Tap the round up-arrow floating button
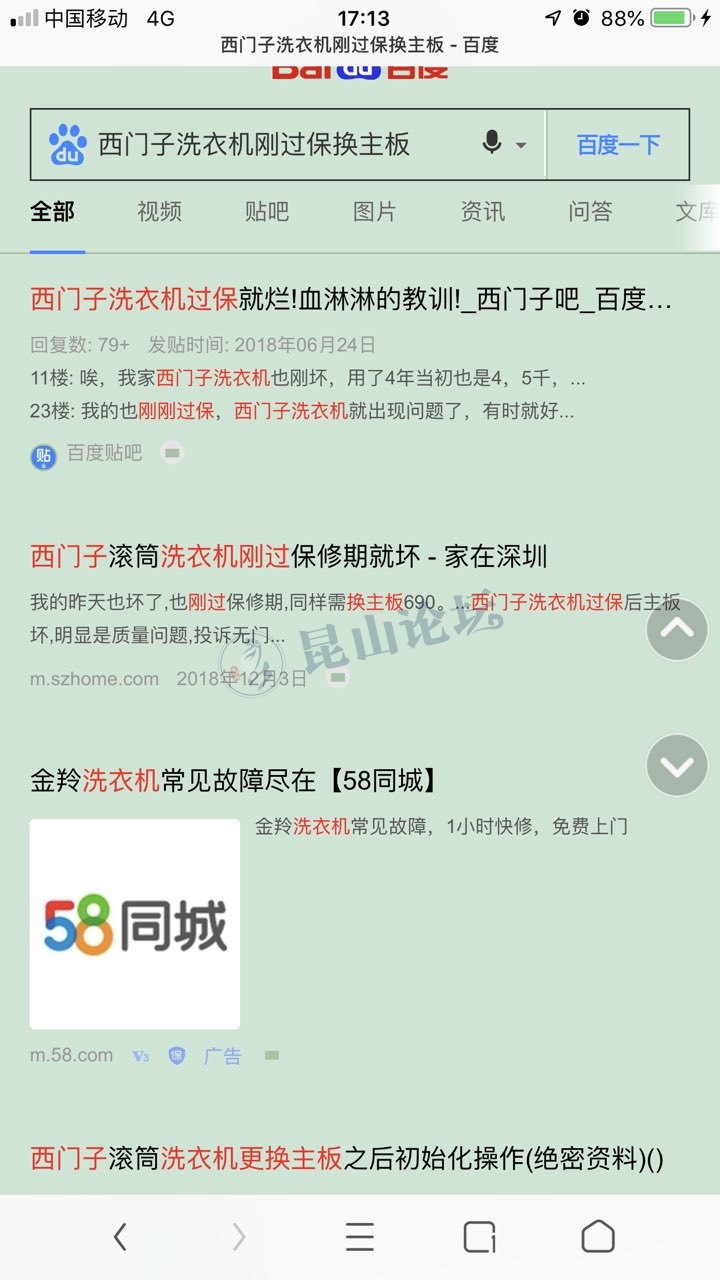This screenshot has width=720, height=1280. tap(677, 628)
